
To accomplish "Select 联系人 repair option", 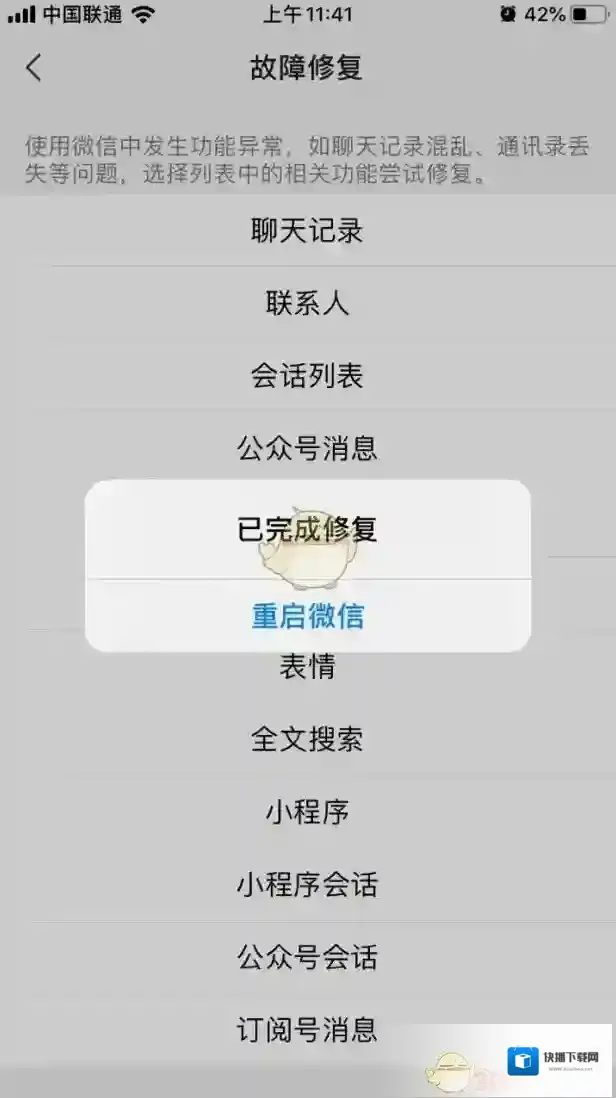I will coord(307,303).
